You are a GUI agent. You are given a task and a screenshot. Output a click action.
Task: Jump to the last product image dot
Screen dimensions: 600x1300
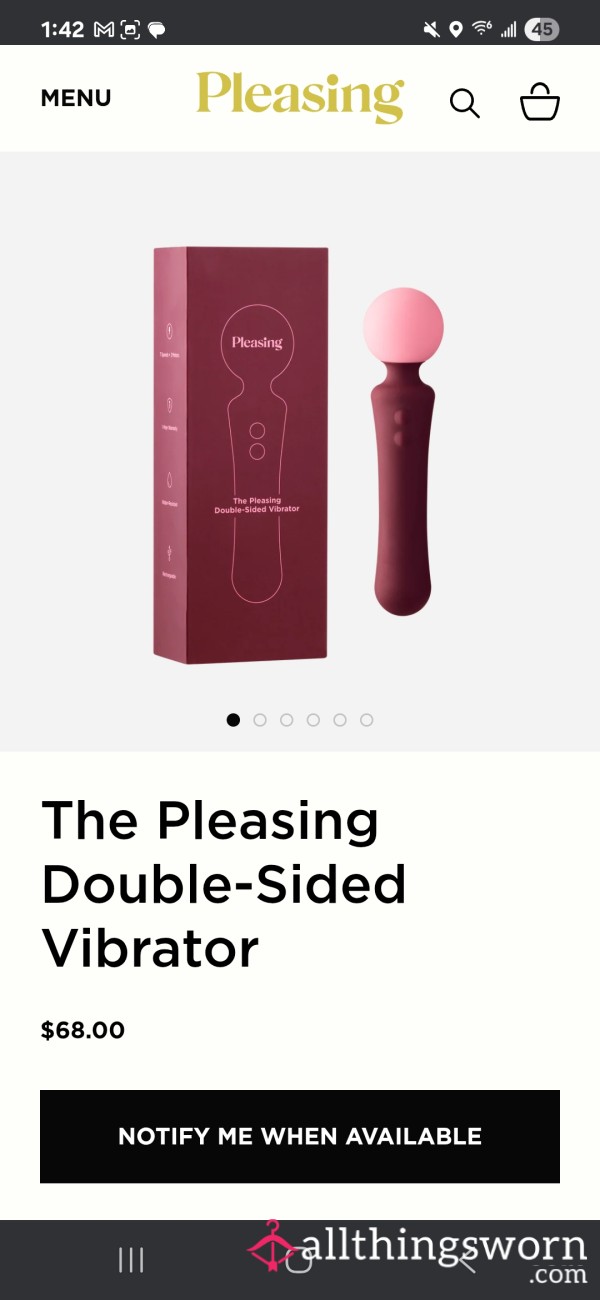367,720
